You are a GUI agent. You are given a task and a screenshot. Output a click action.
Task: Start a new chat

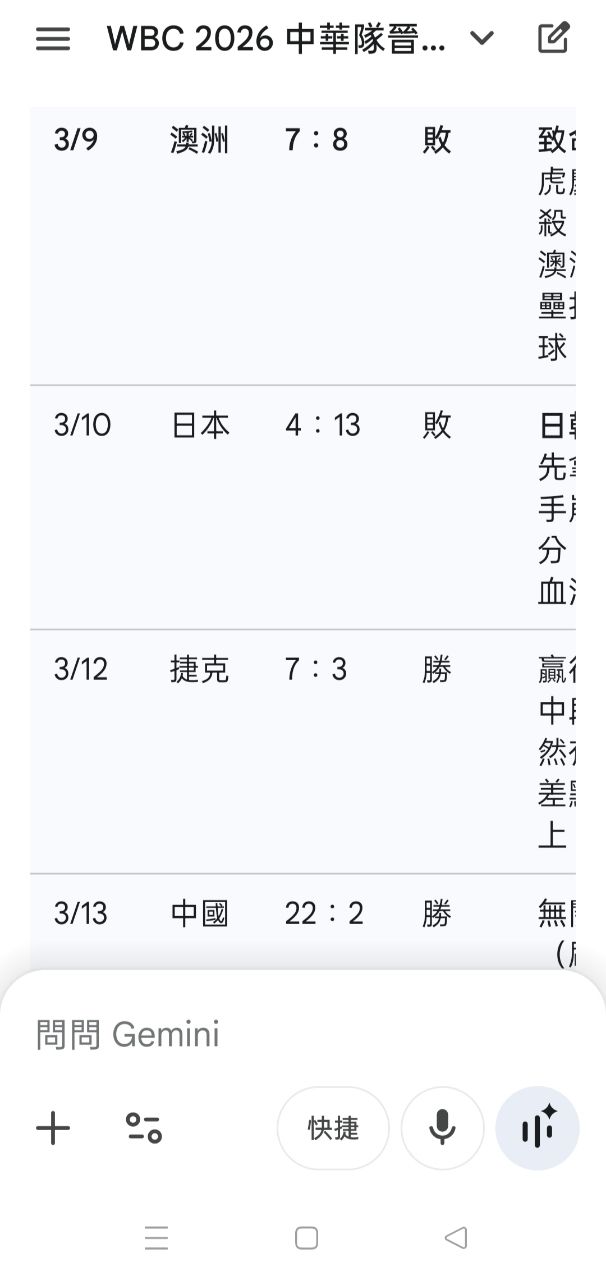553,39
